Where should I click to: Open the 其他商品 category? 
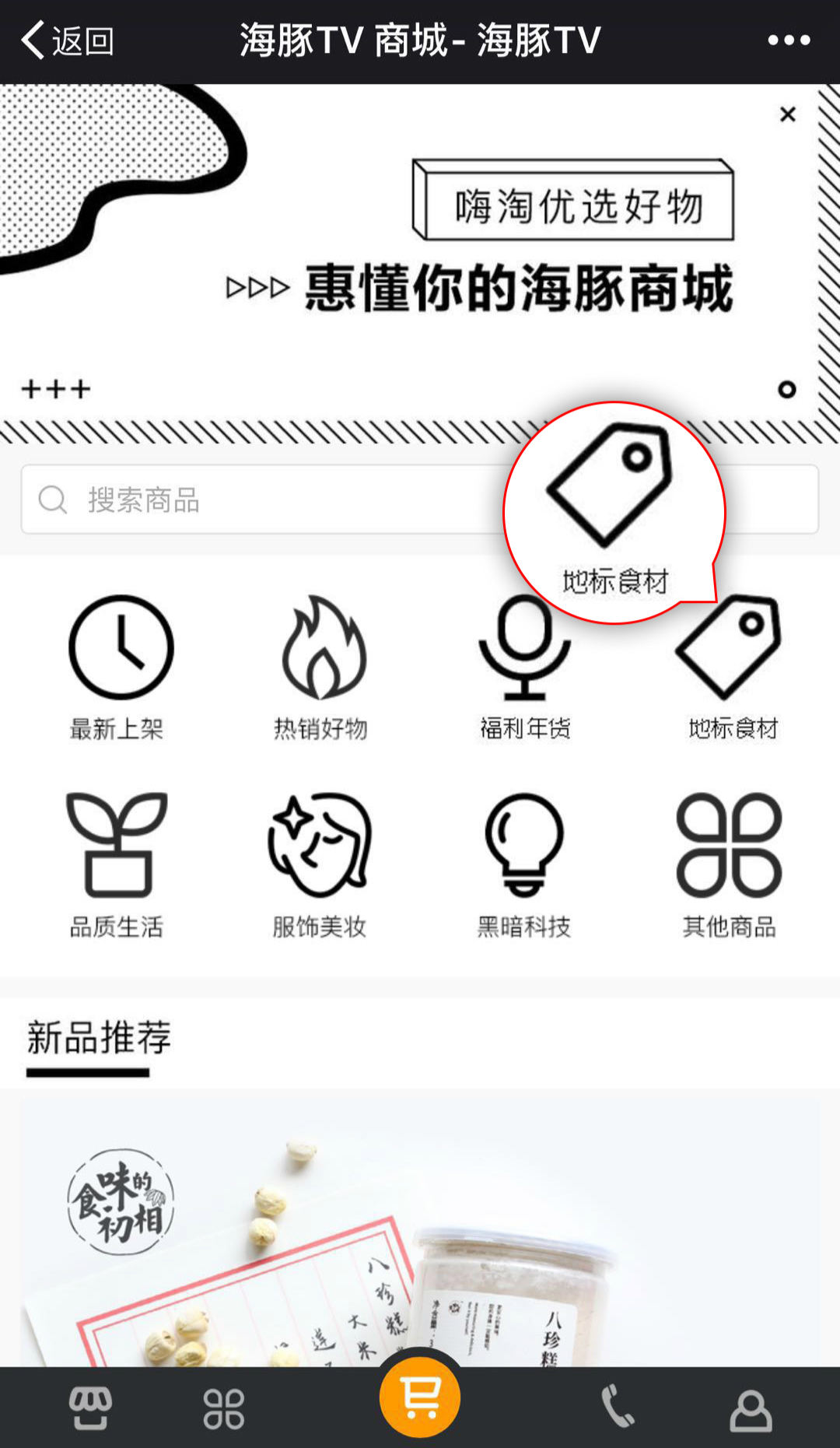pos(730,865)
